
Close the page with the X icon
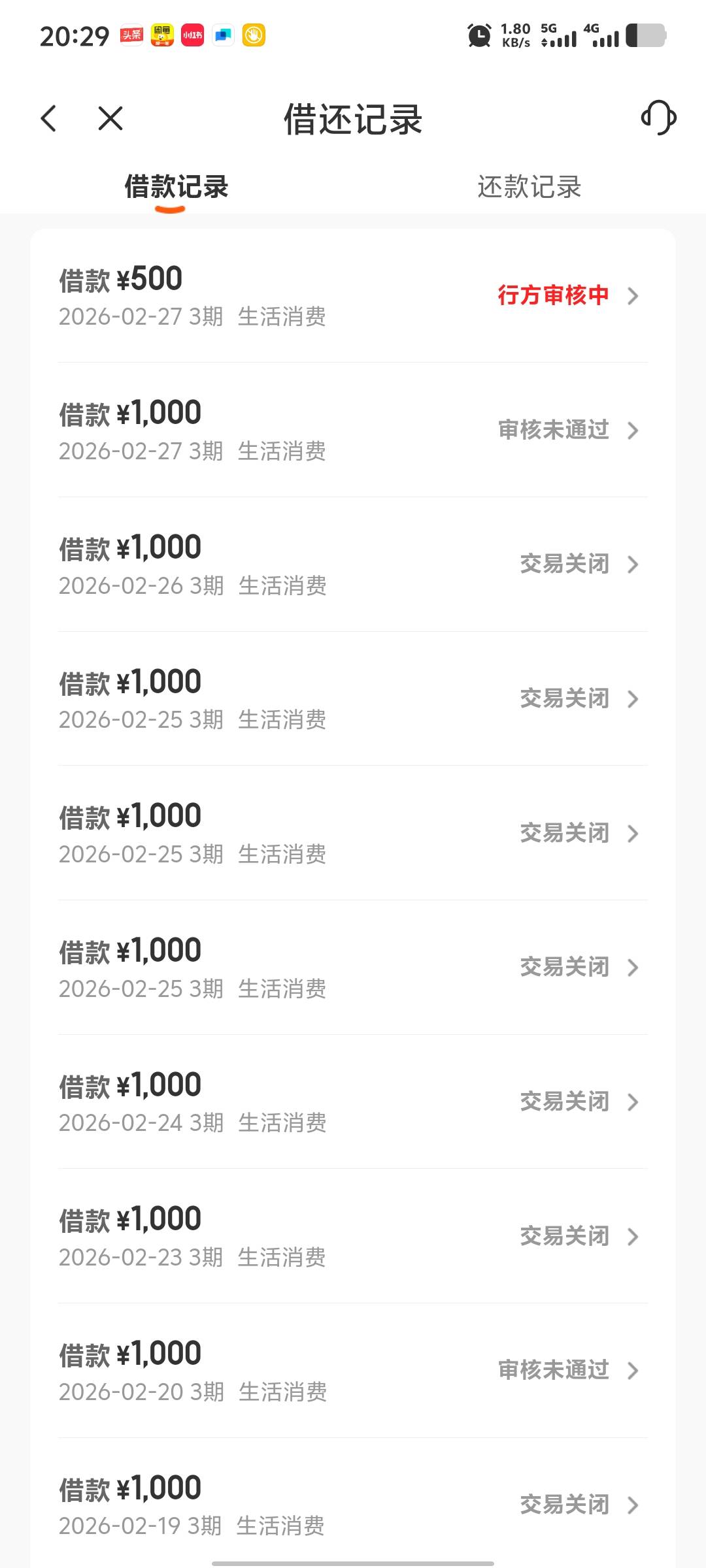coord(110,119)
